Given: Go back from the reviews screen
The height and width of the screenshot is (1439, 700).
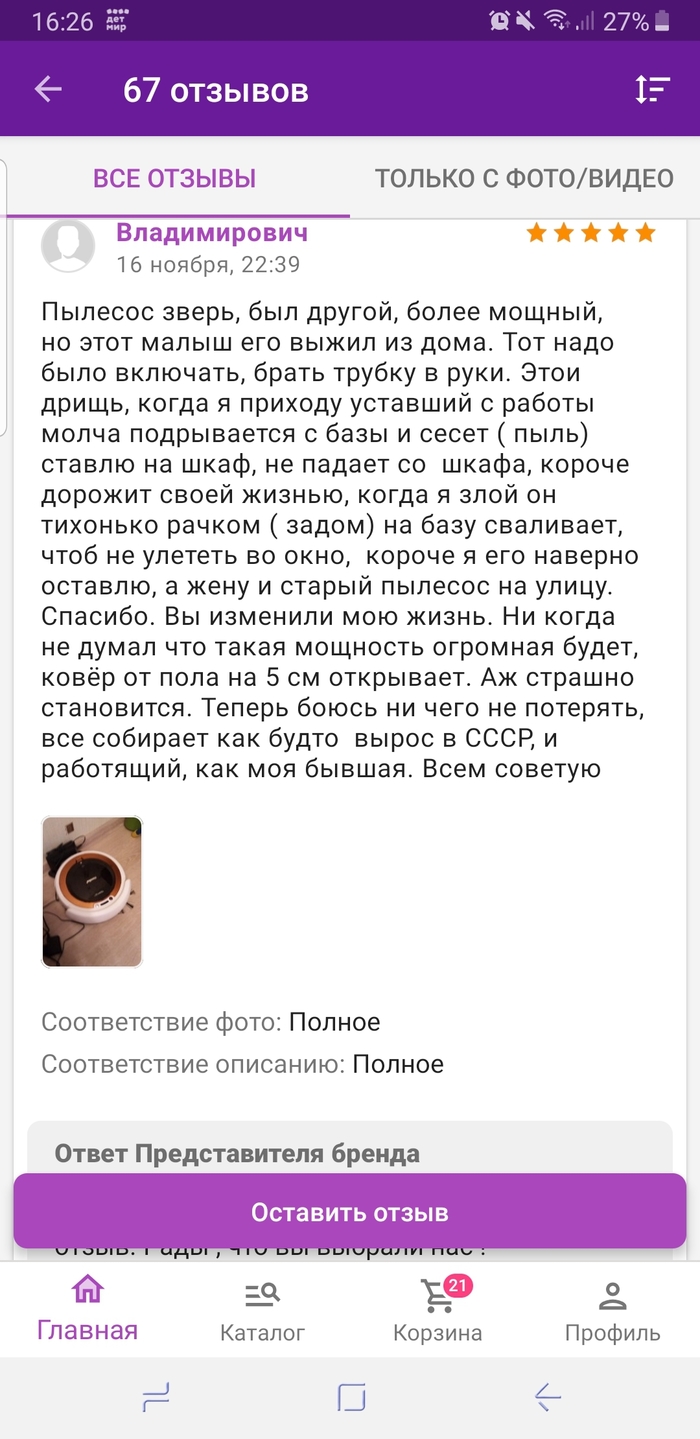Looking at the screenshot, I should point(48,90).
